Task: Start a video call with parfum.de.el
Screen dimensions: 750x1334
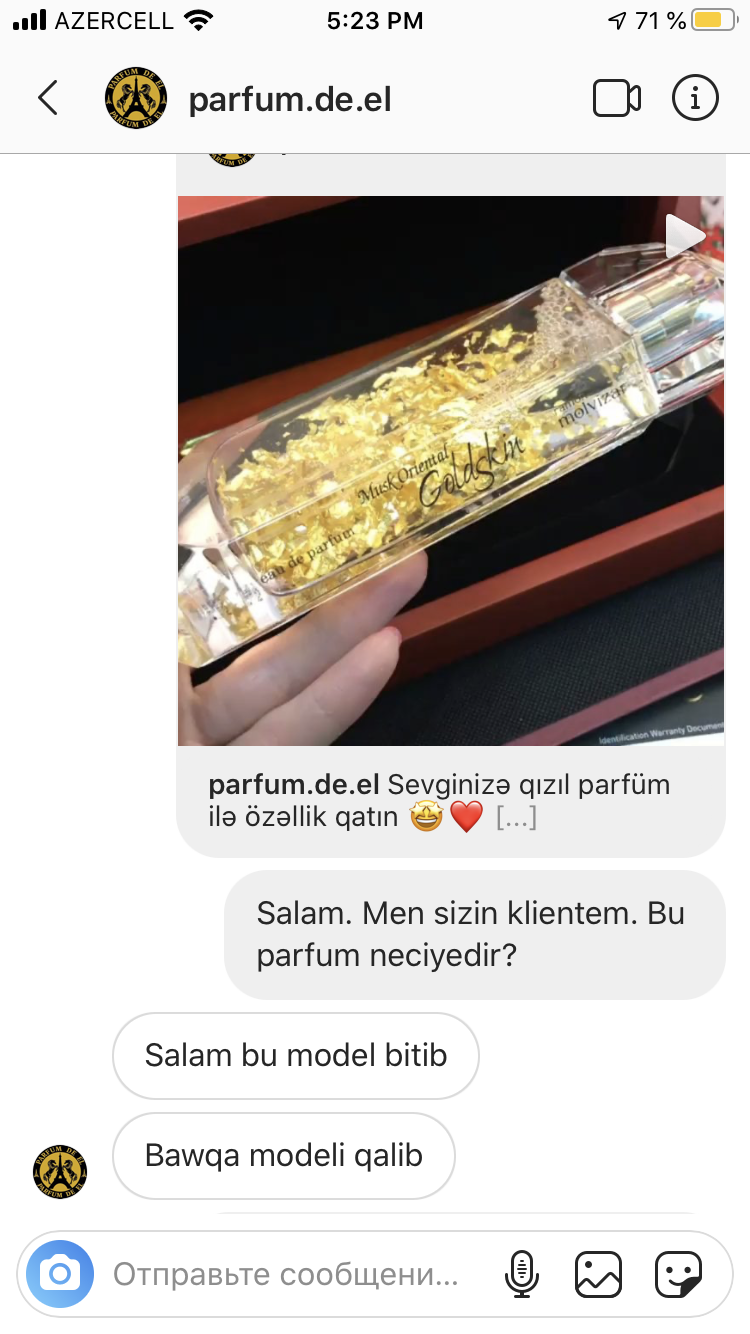Action: click(616, 98)
